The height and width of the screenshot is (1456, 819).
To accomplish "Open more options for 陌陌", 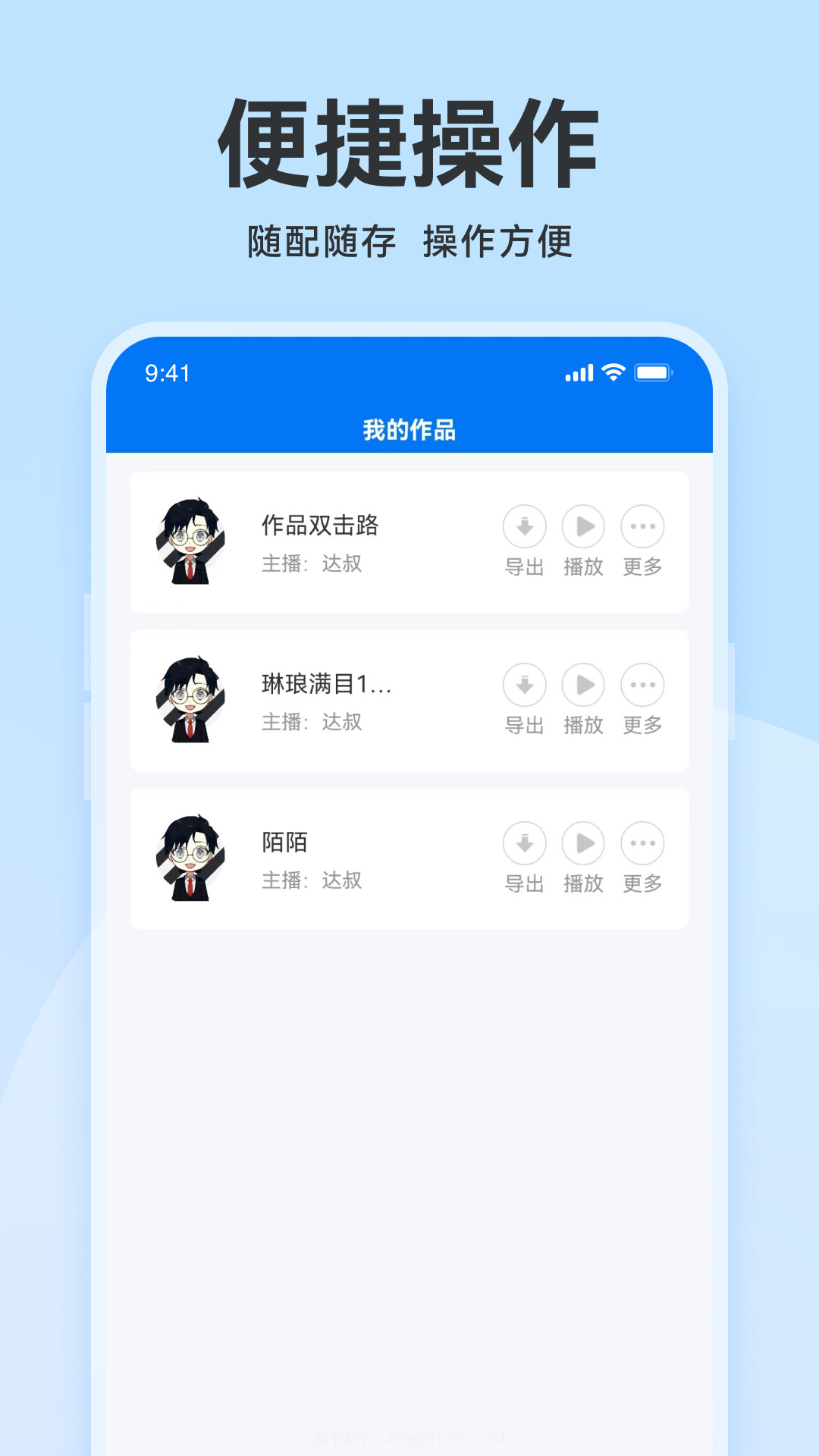I will pyautogui.click(x=642, y=843).
